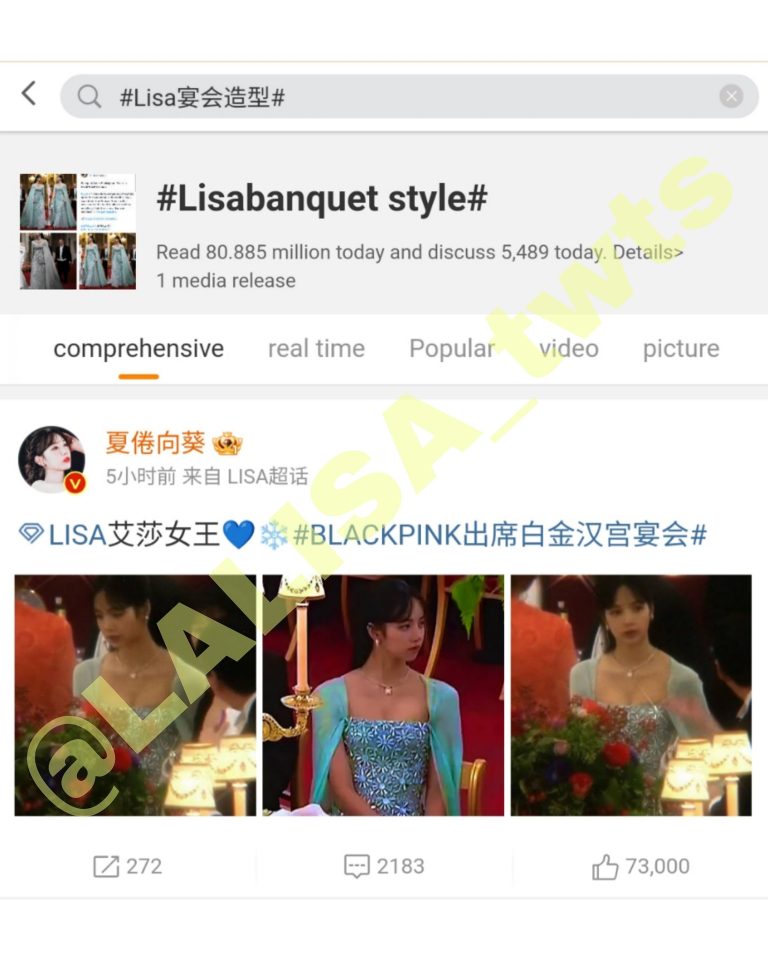Open hashtag #BLACKPINK出席白金汉宫宴会#
Screen dimensions: 768x960
pyautogui.click(x=500, y=535)
